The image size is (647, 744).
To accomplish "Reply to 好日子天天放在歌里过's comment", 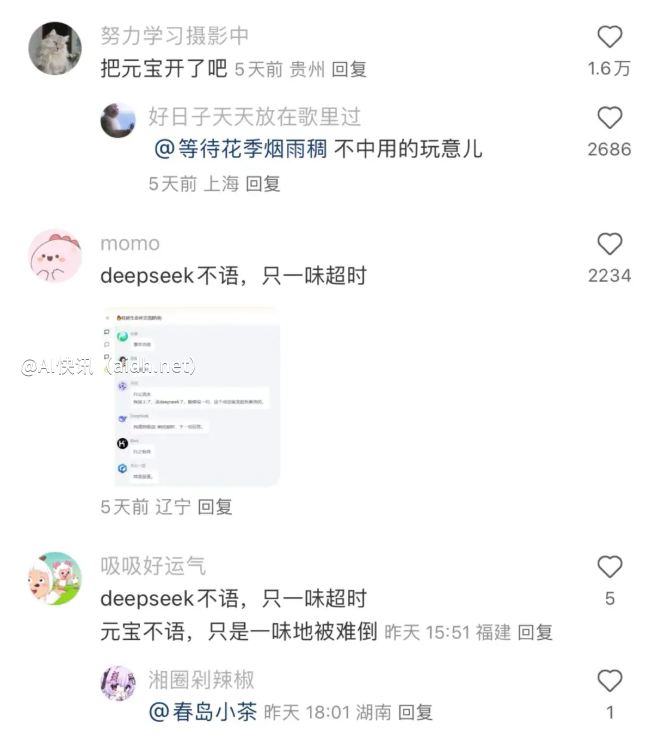I will (x=263, y=184).
